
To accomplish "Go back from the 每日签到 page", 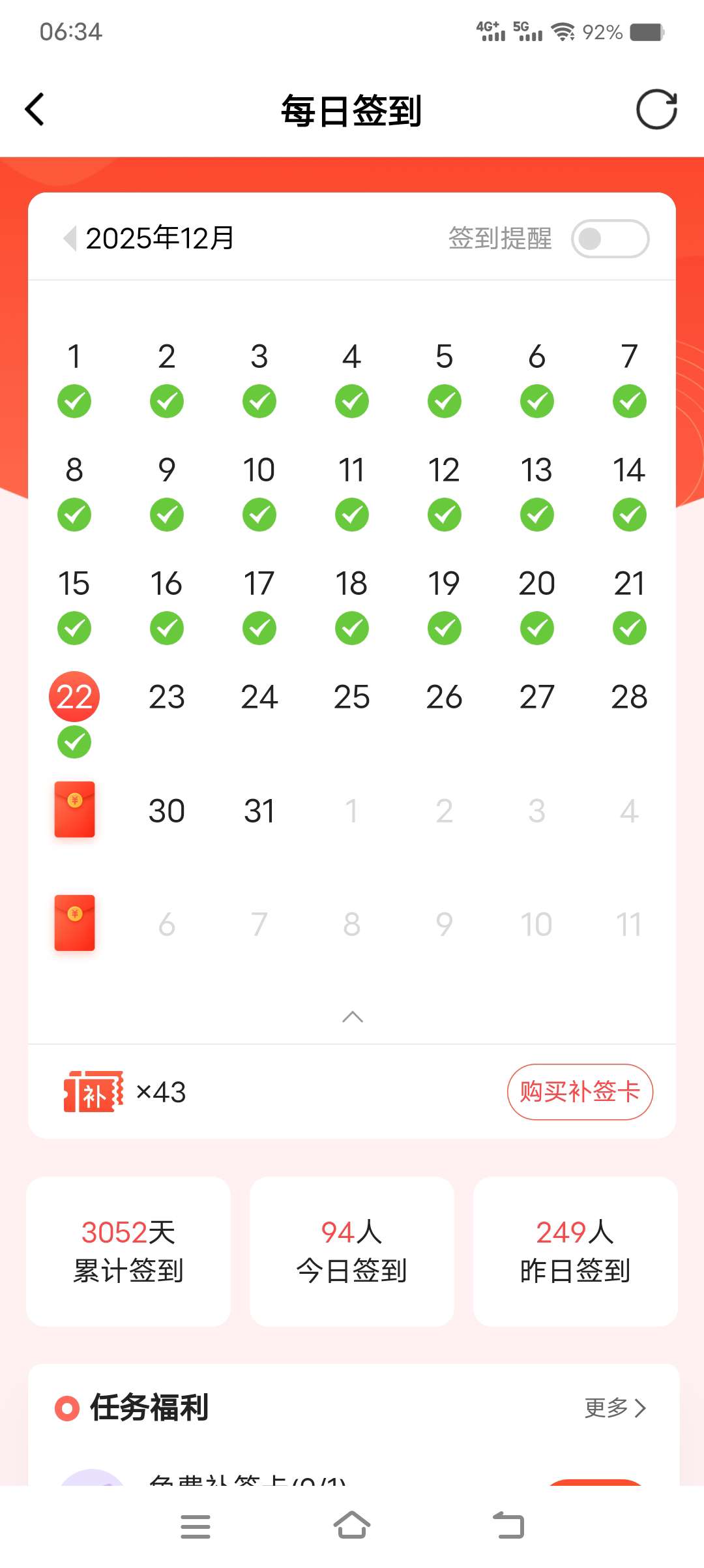I will [35, 109].
